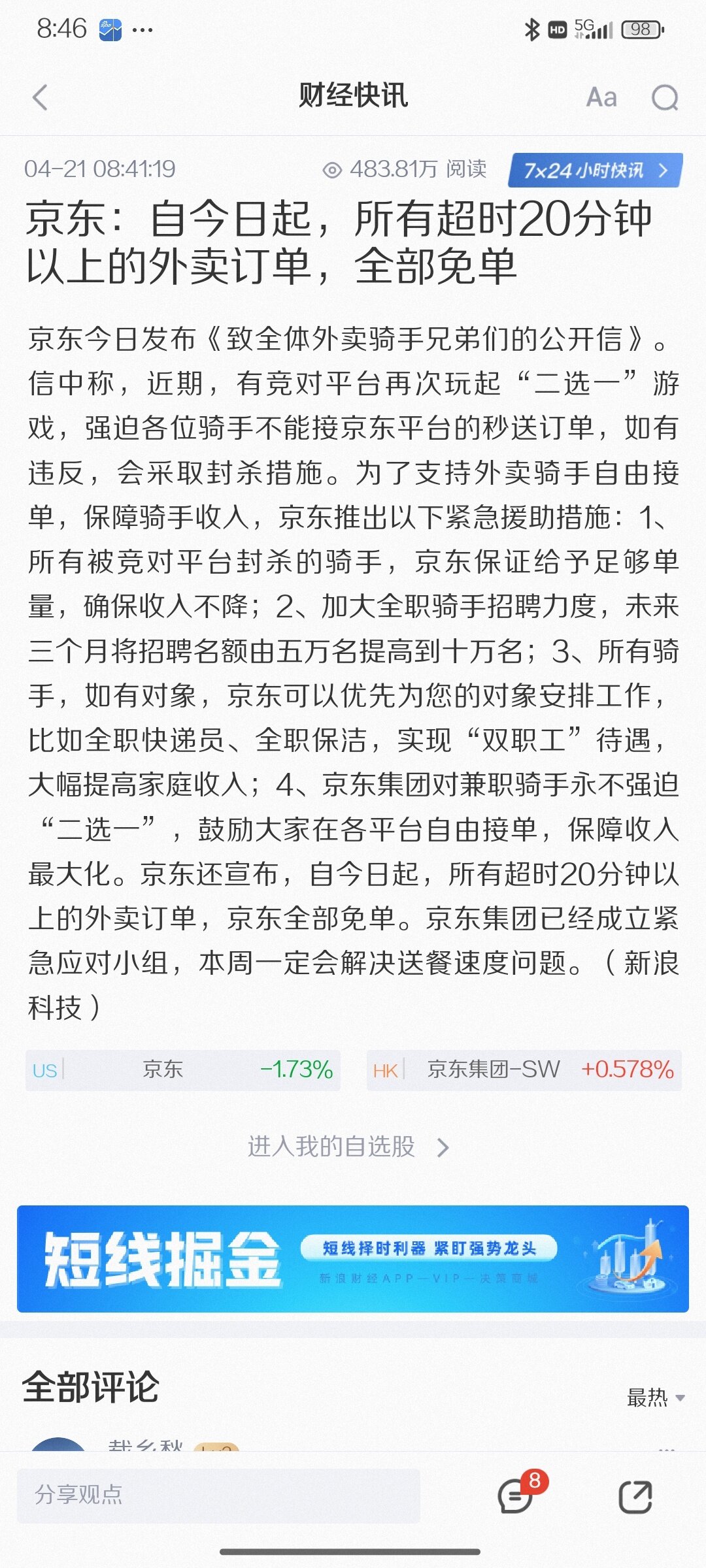Tap the 分享观点 comment input field
Image resolution: width=706 pixels, height=1568 pixels.
[218, 1495]
